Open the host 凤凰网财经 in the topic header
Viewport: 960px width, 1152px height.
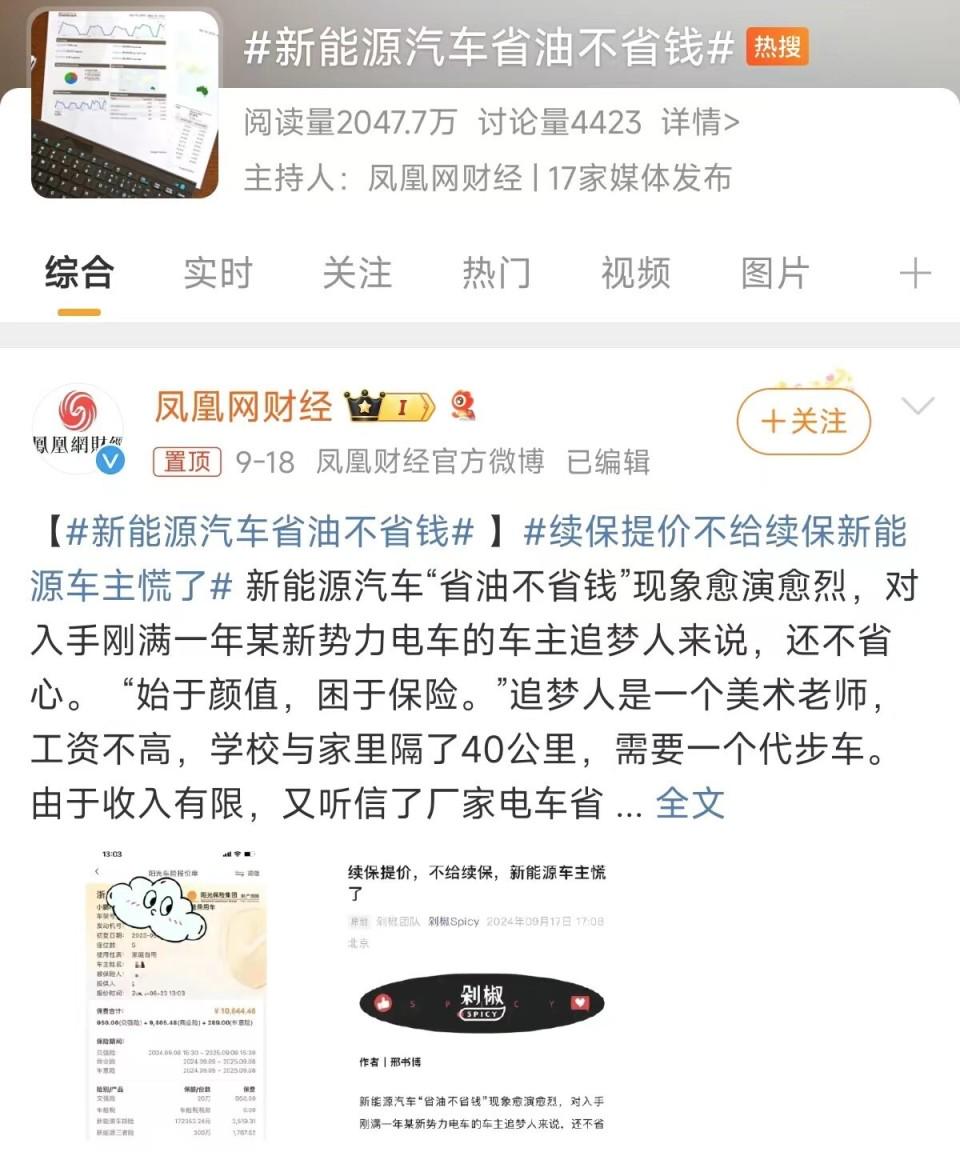(445, 178)
